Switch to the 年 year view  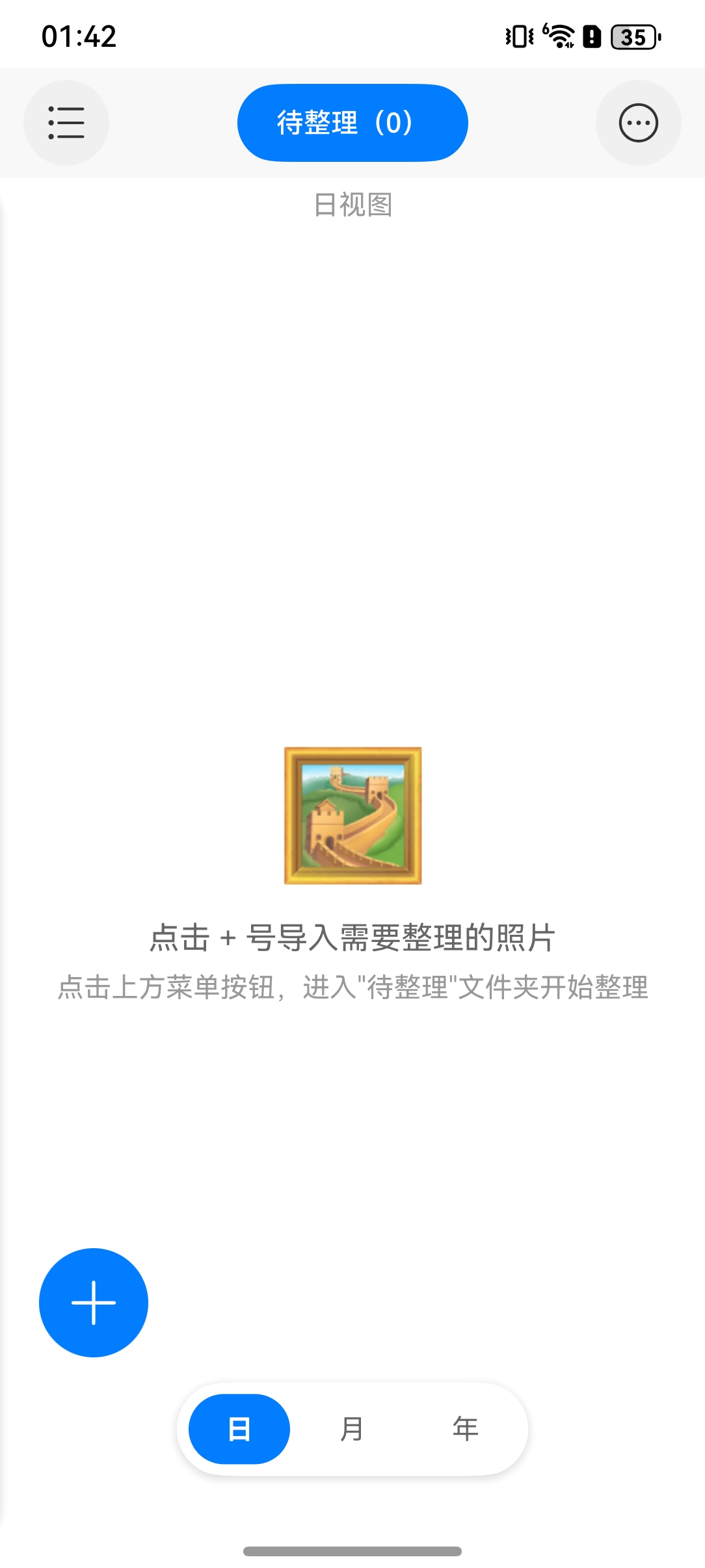tap(465, 1429)
